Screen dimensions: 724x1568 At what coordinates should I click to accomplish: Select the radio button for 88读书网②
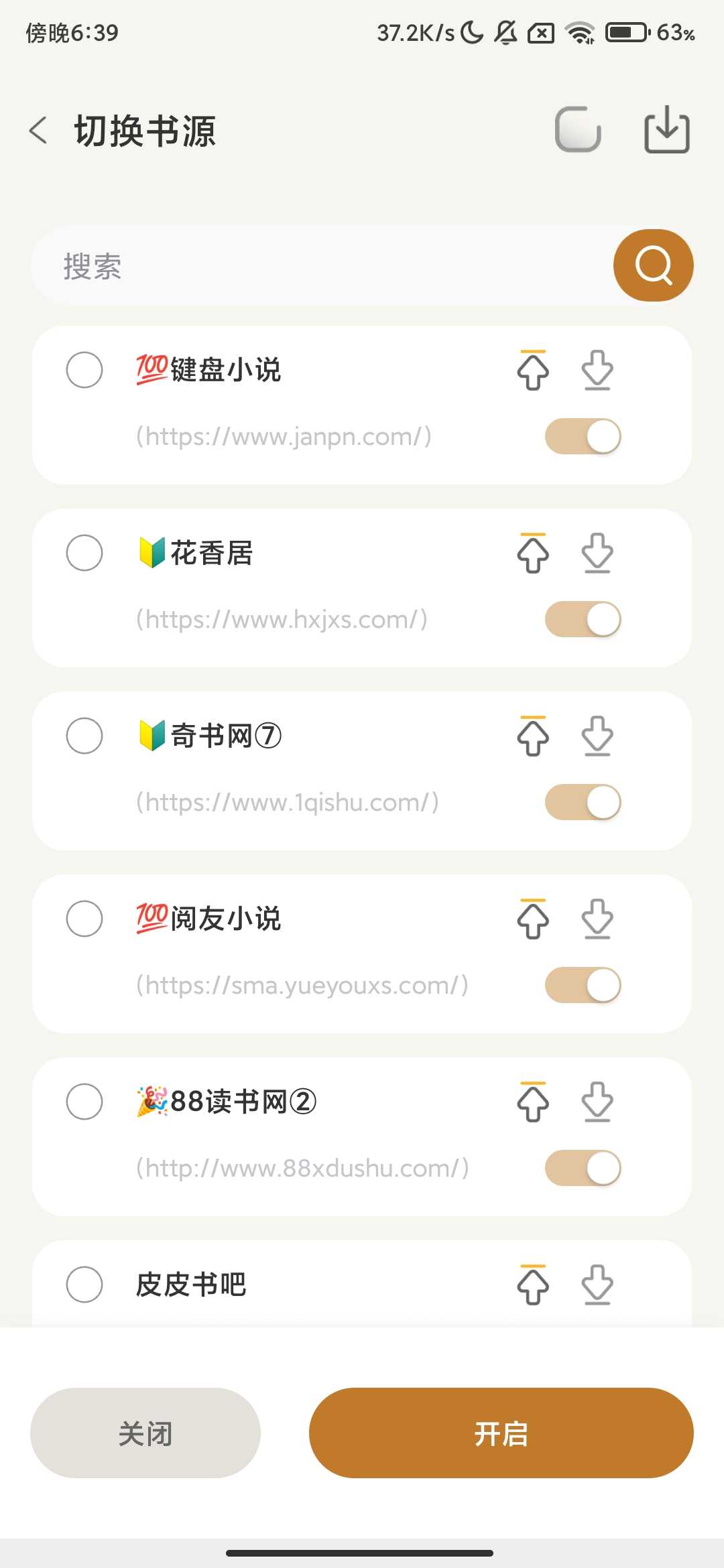tap(84, 1102)
